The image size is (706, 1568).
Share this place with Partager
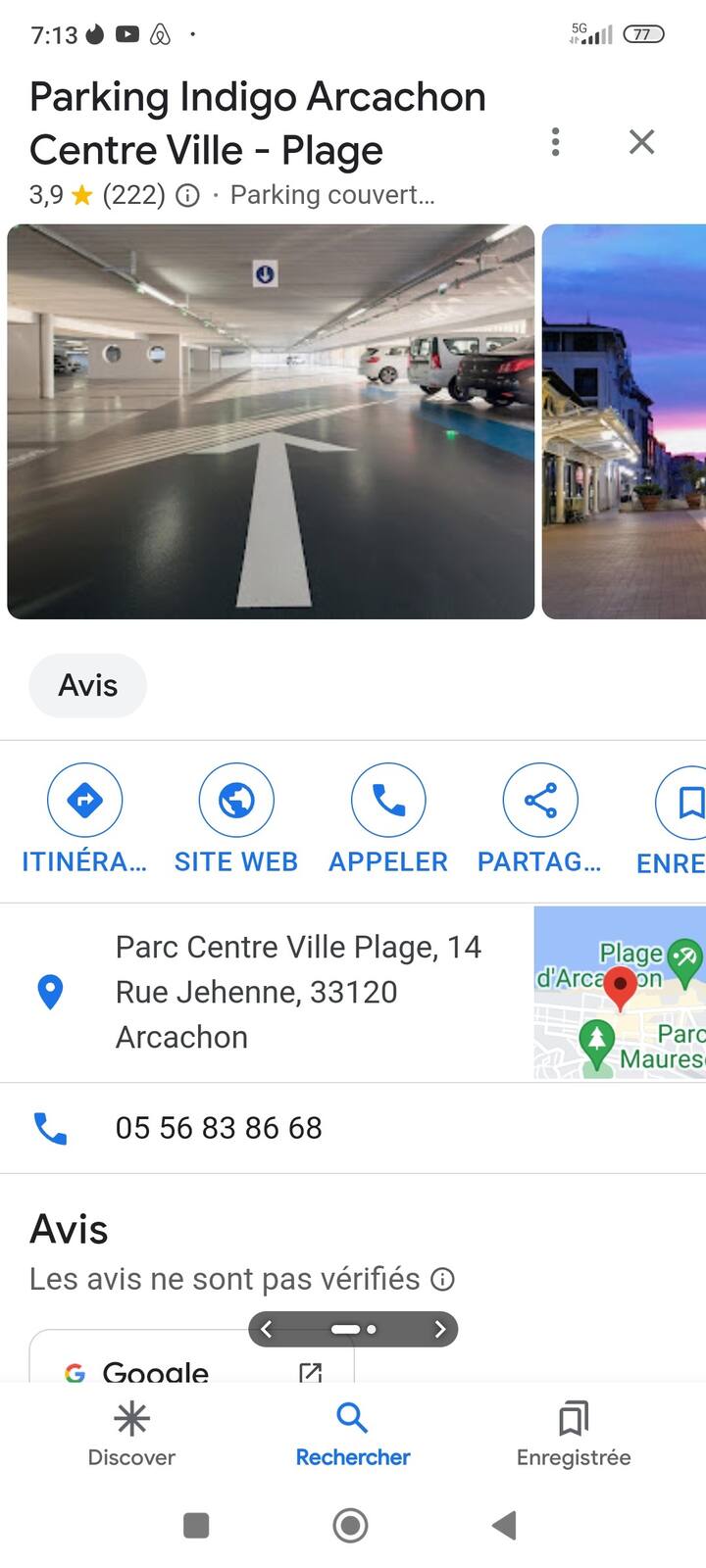click(x=540, y=801)
